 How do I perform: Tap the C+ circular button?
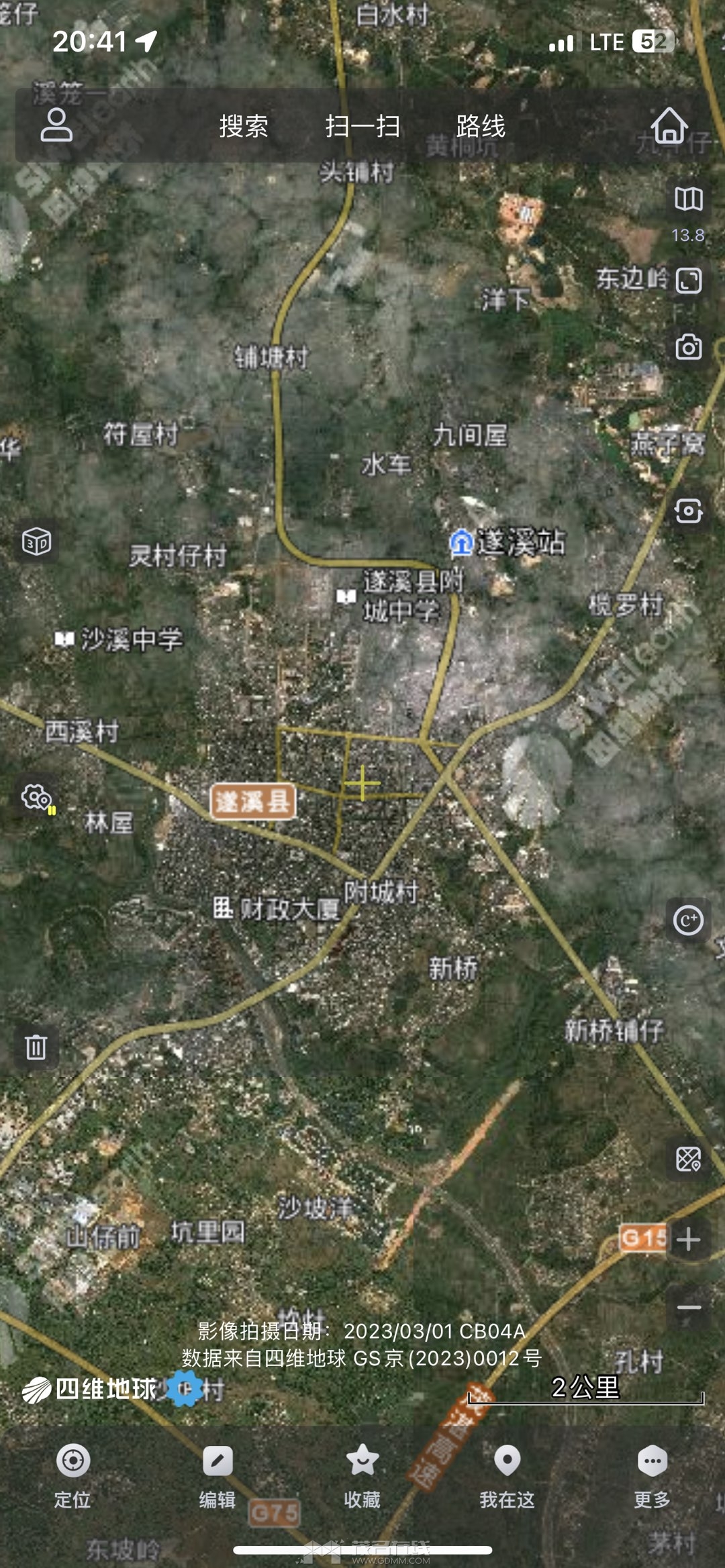[689, 921]
